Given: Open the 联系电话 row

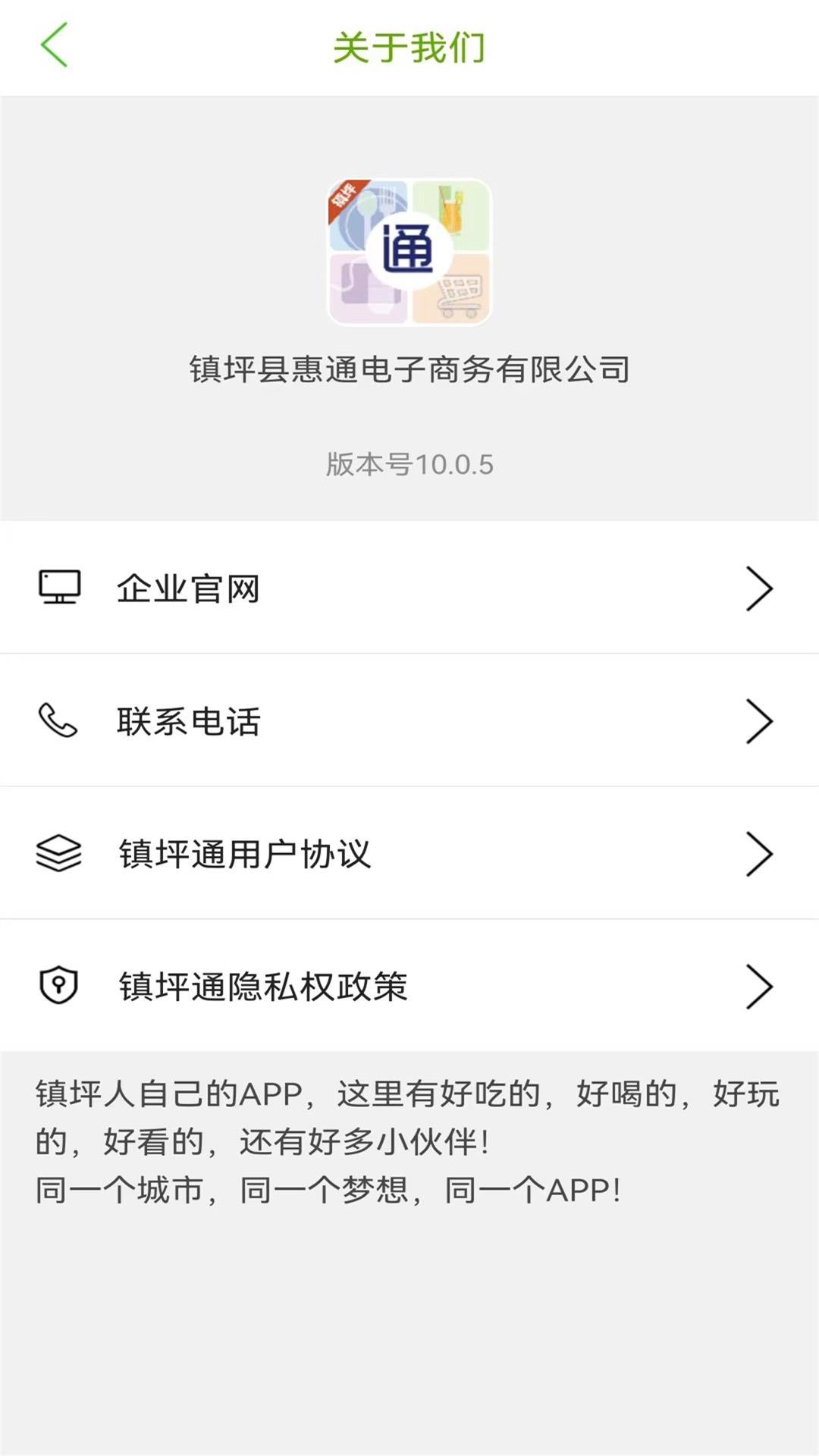Looking at the screenshot, I should (x=409, y=720).
